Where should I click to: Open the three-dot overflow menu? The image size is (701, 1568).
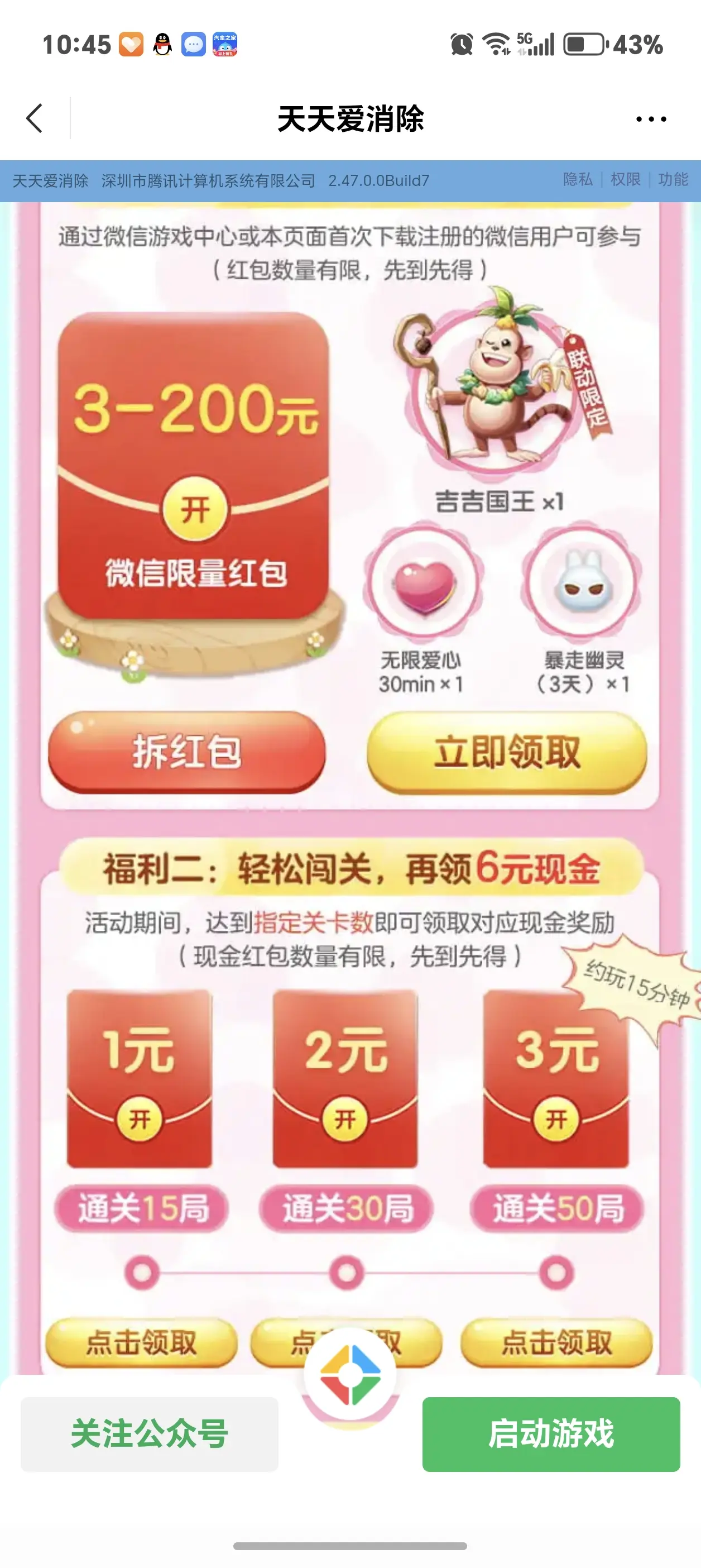click(651, 119)
